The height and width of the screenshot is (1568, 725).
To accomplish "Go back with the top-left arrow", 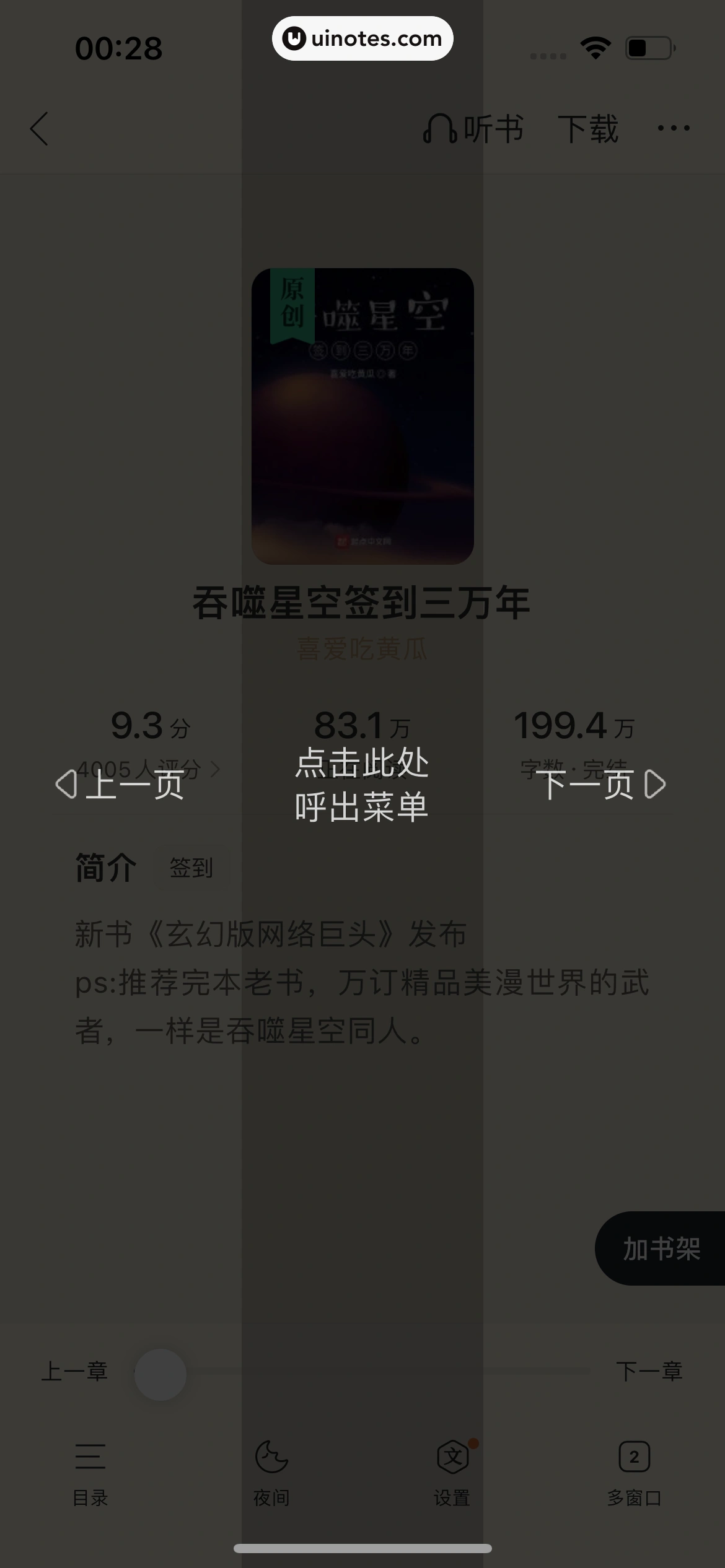I will (39, 129).
